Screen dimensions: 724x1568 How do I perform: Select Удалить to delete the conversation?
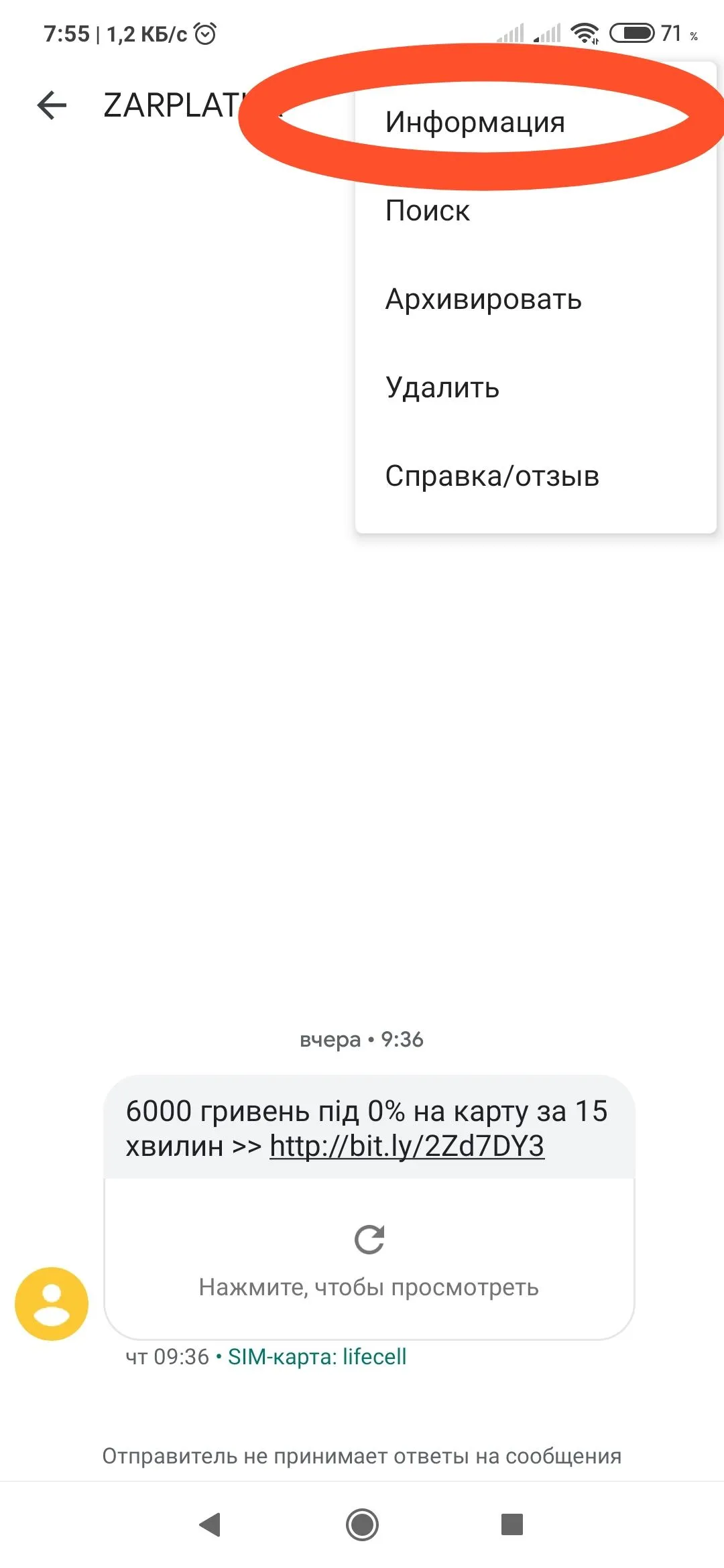tap(442, 387)
